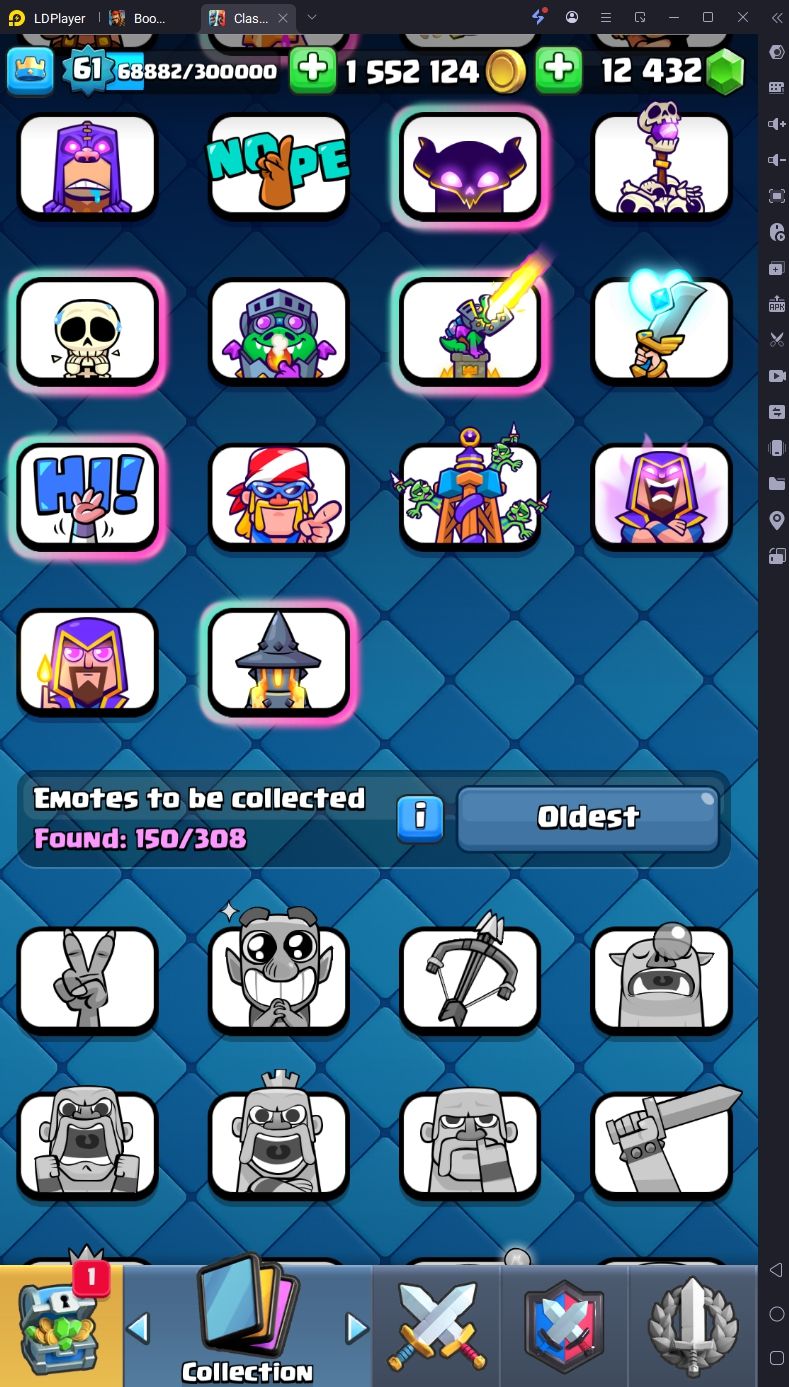Viewport: 789px width, 1387px height.
Task: Open the Shop tab with chest
Action: click(62, 1325)
